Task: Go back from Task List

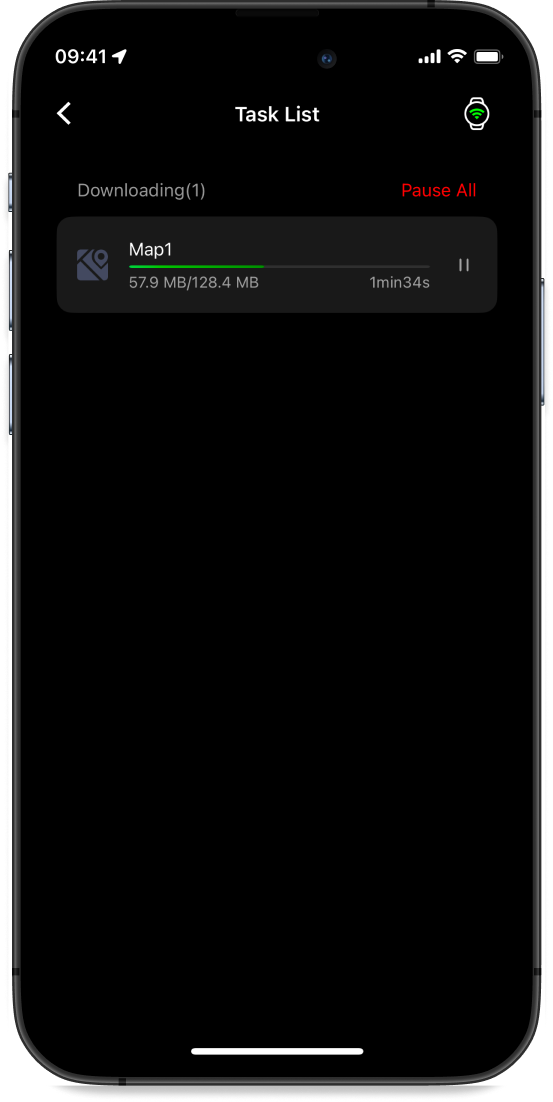Action: point(64,114)
